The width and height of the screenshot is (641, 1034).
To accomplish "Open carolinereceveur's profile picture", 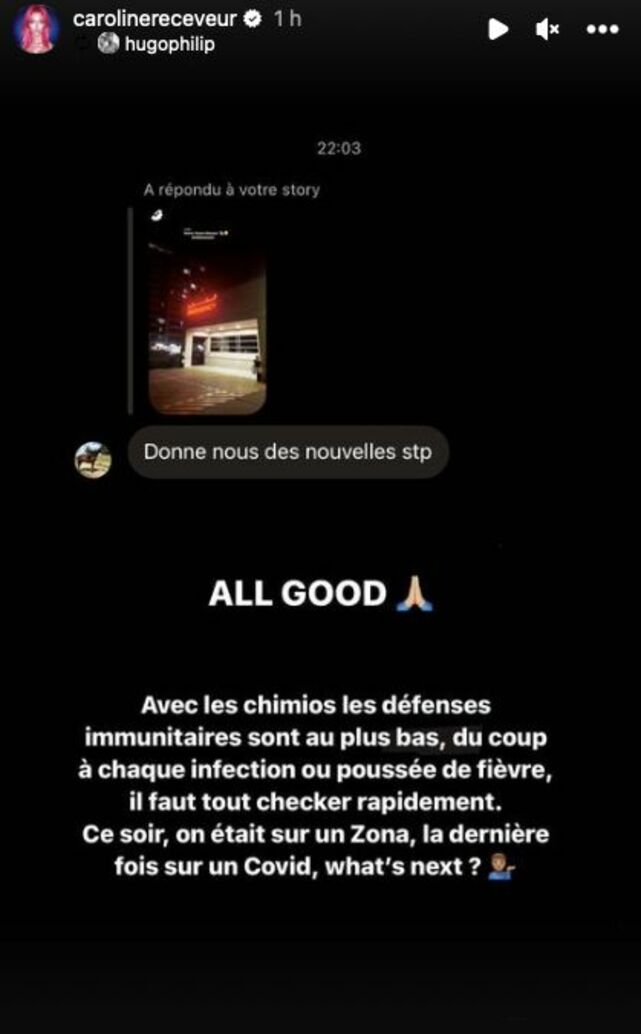I will pos(35,29).
